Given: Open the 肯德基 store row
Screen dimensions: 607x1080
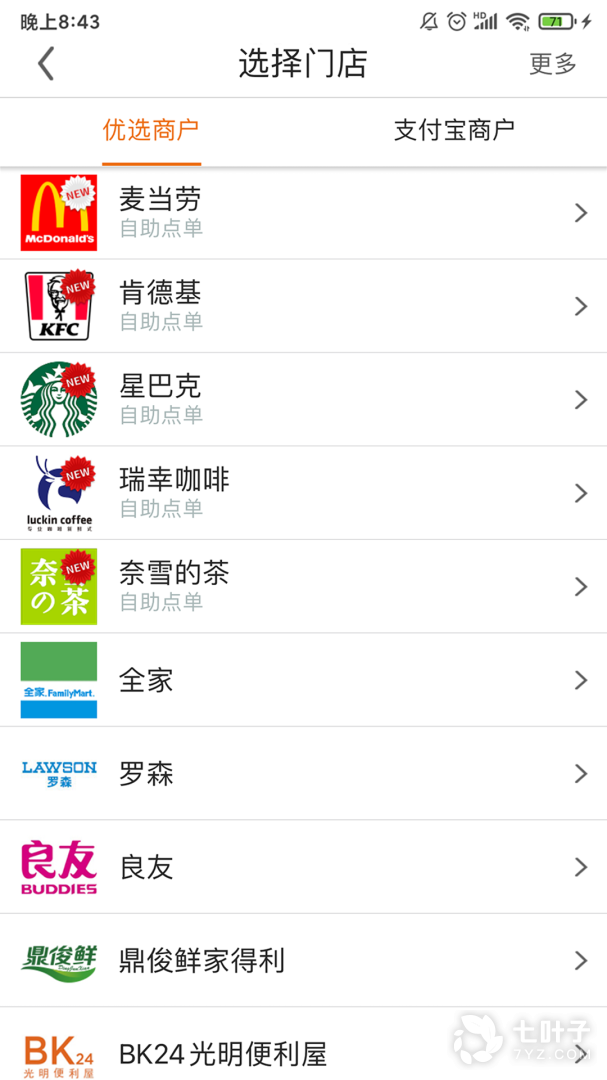Looking at the screenshot, I should click(x=303, y=306).
